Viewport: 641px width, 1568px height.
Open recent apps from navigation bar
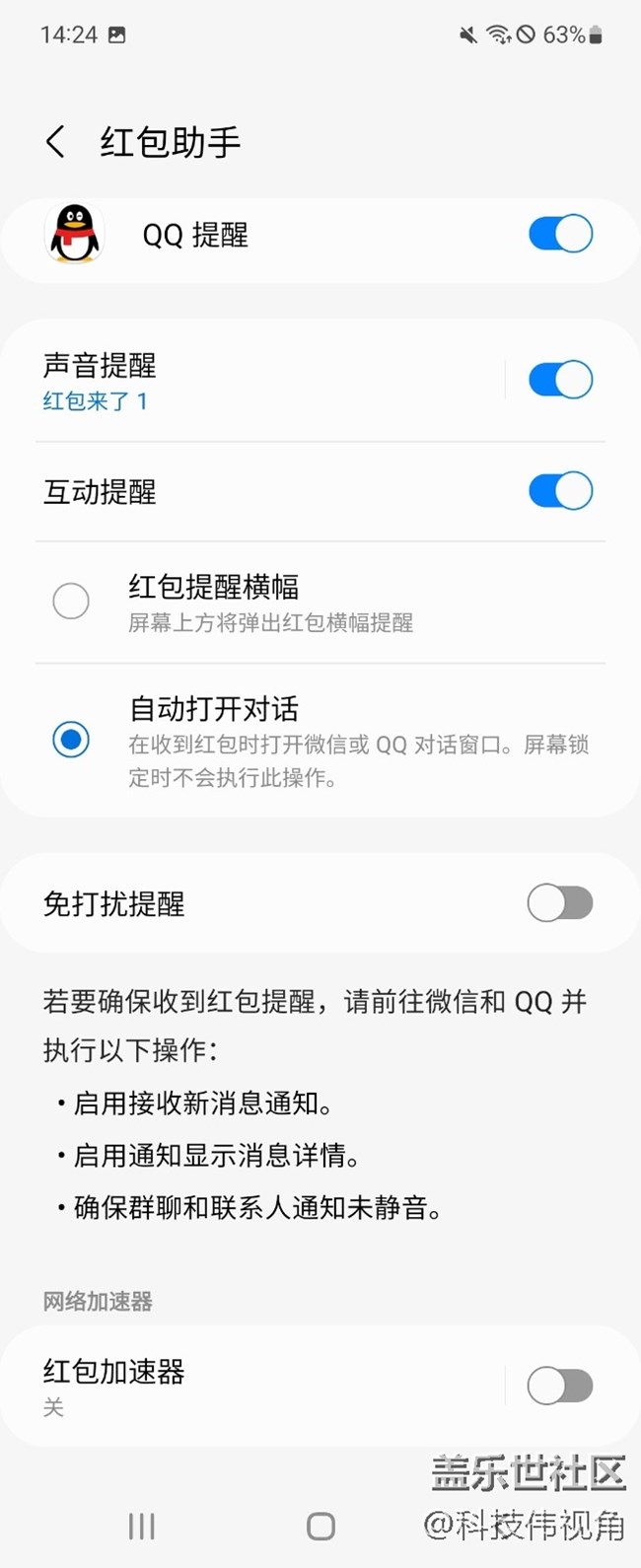142,1527
